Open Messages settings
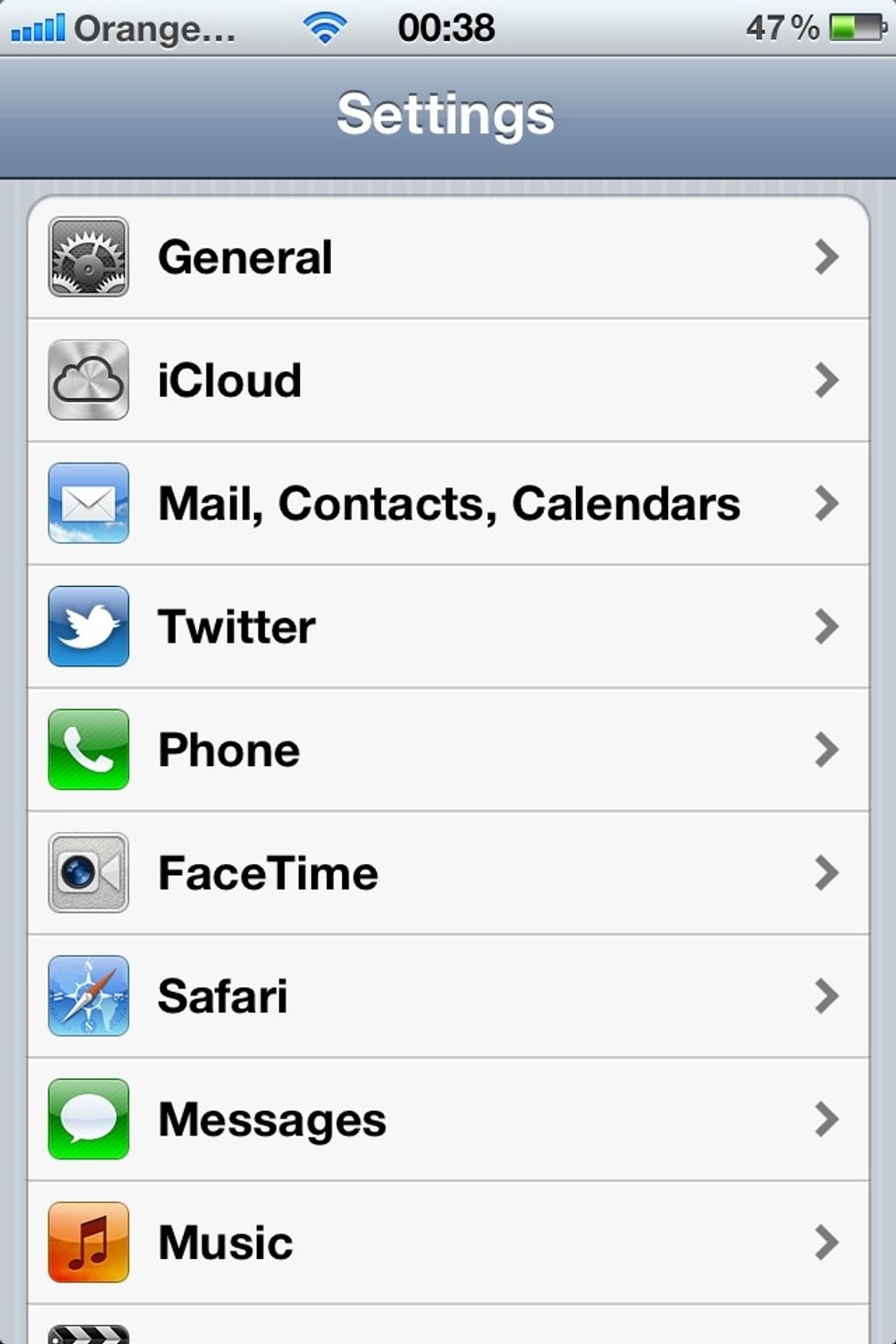 tap(447, 1120)
